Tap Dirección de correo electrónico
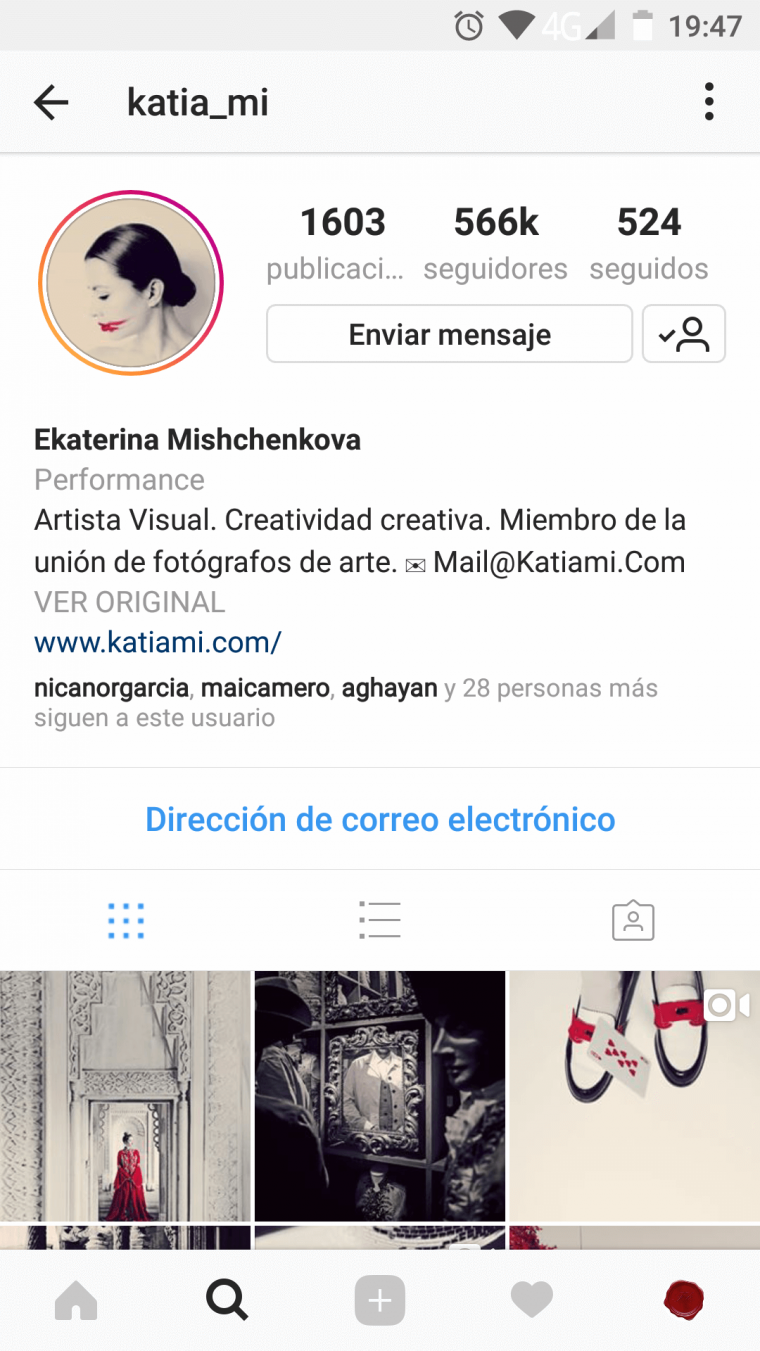This screenshot has height=1351, width=760. coord(380,819)
